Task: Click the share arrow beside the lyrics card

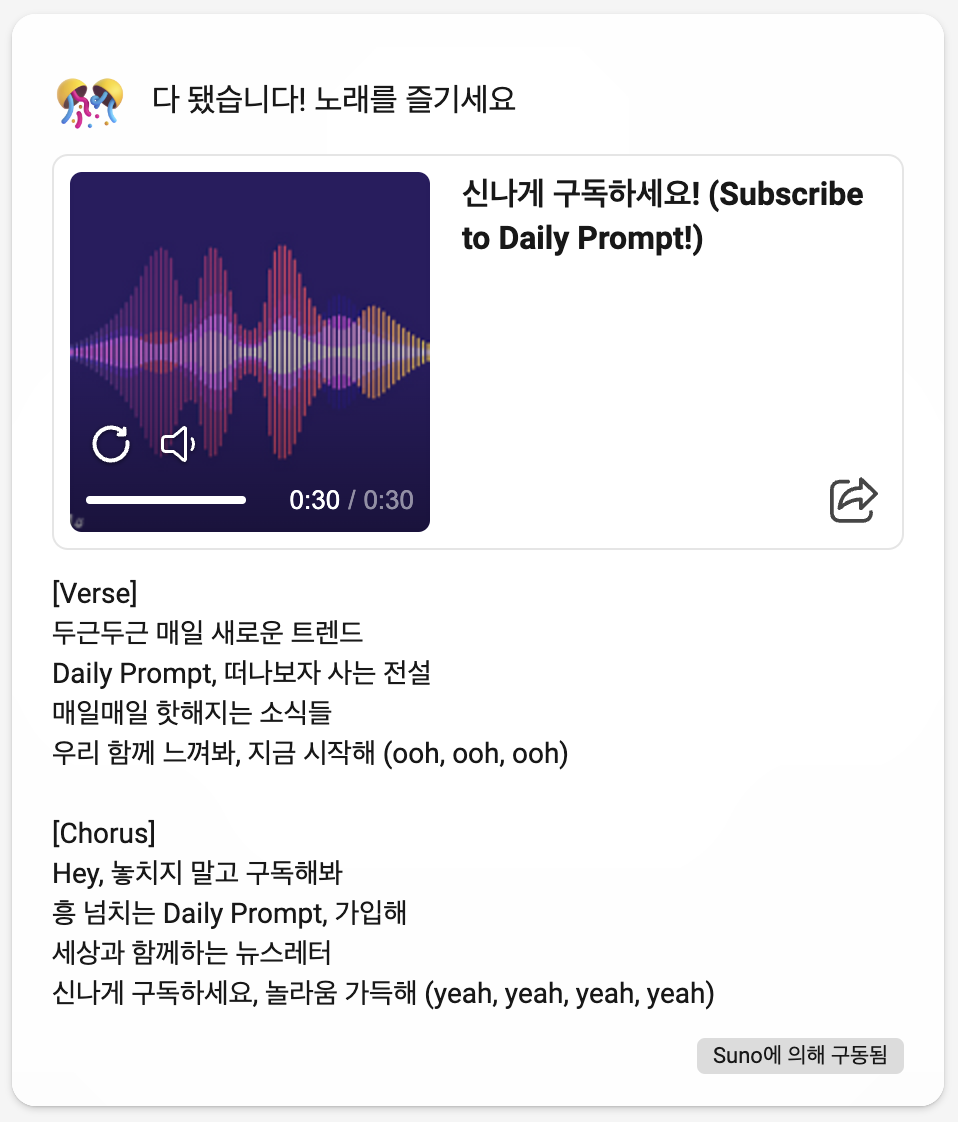Action: click(x=855, y=500)
